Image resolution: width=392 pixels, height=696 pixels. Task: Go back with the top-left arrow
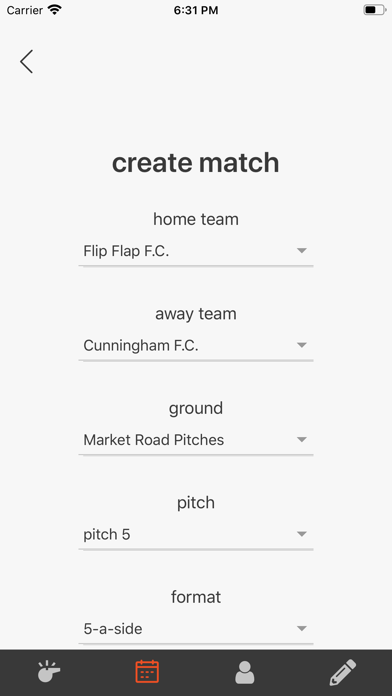[27, 61]
